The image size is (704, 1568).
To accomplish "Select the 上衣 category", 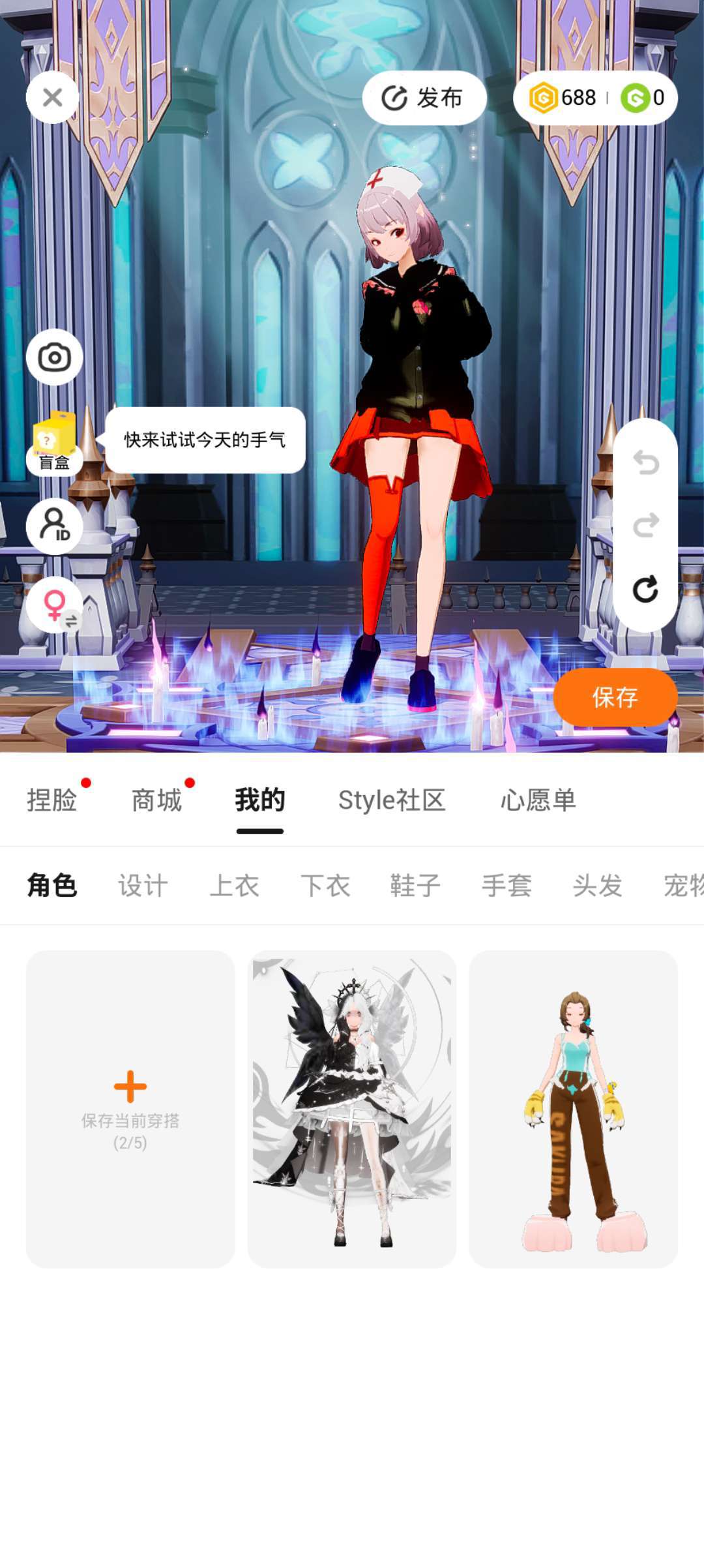I will coord(234,886).
